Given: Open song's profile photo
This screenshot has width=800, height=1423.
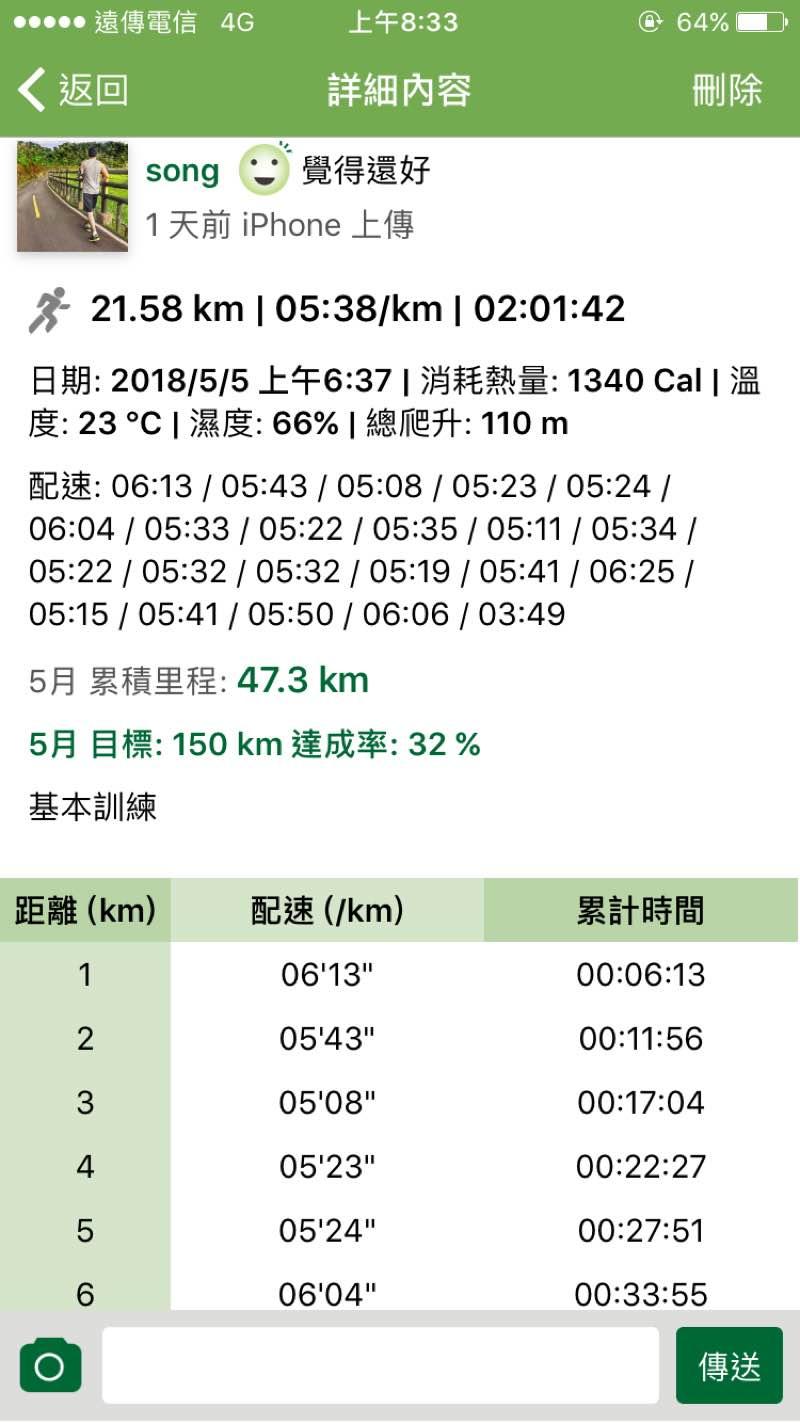Looking at the screenshot, I should pos(72,196).
